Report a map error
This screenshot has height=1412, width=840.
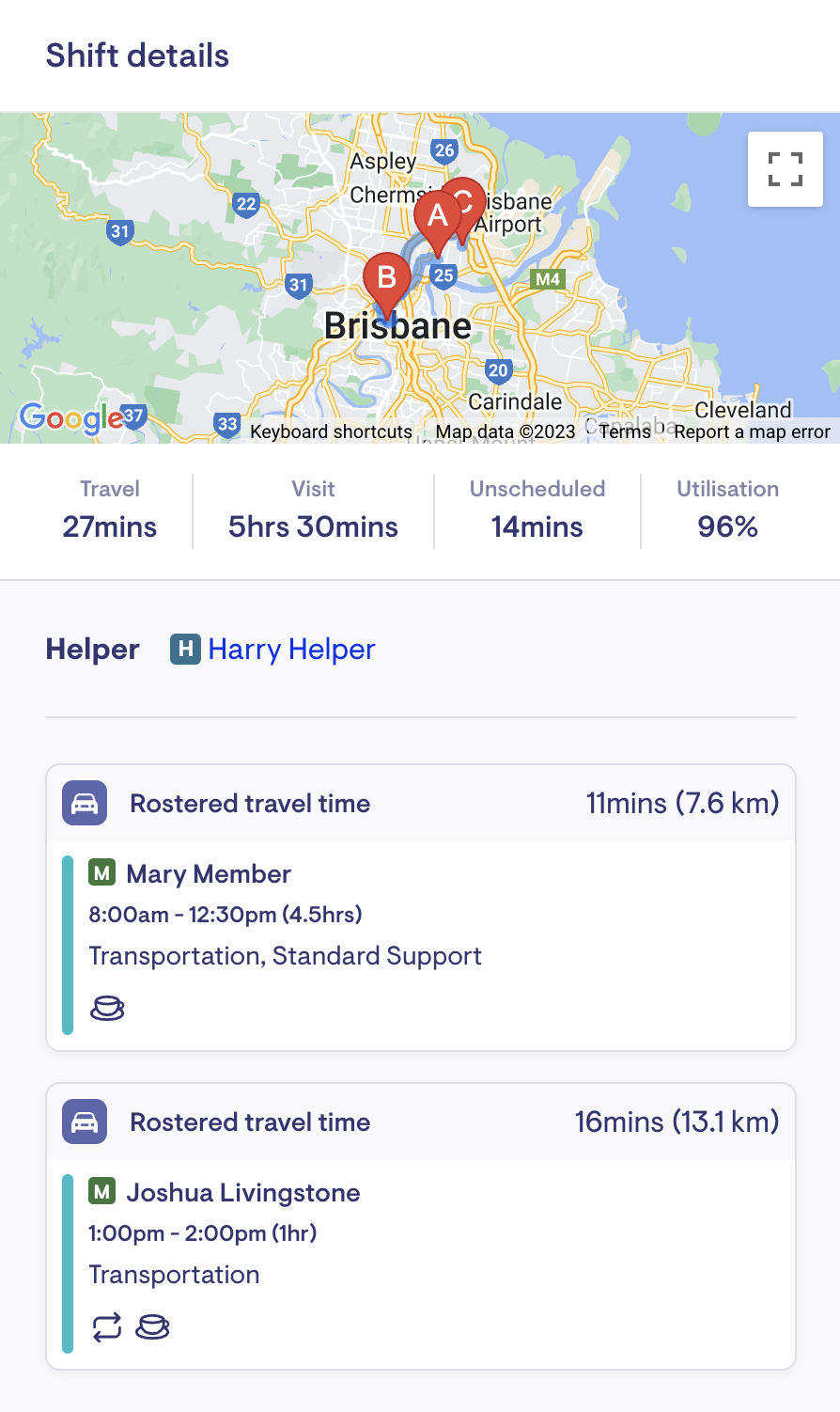[x=752, y=431]
